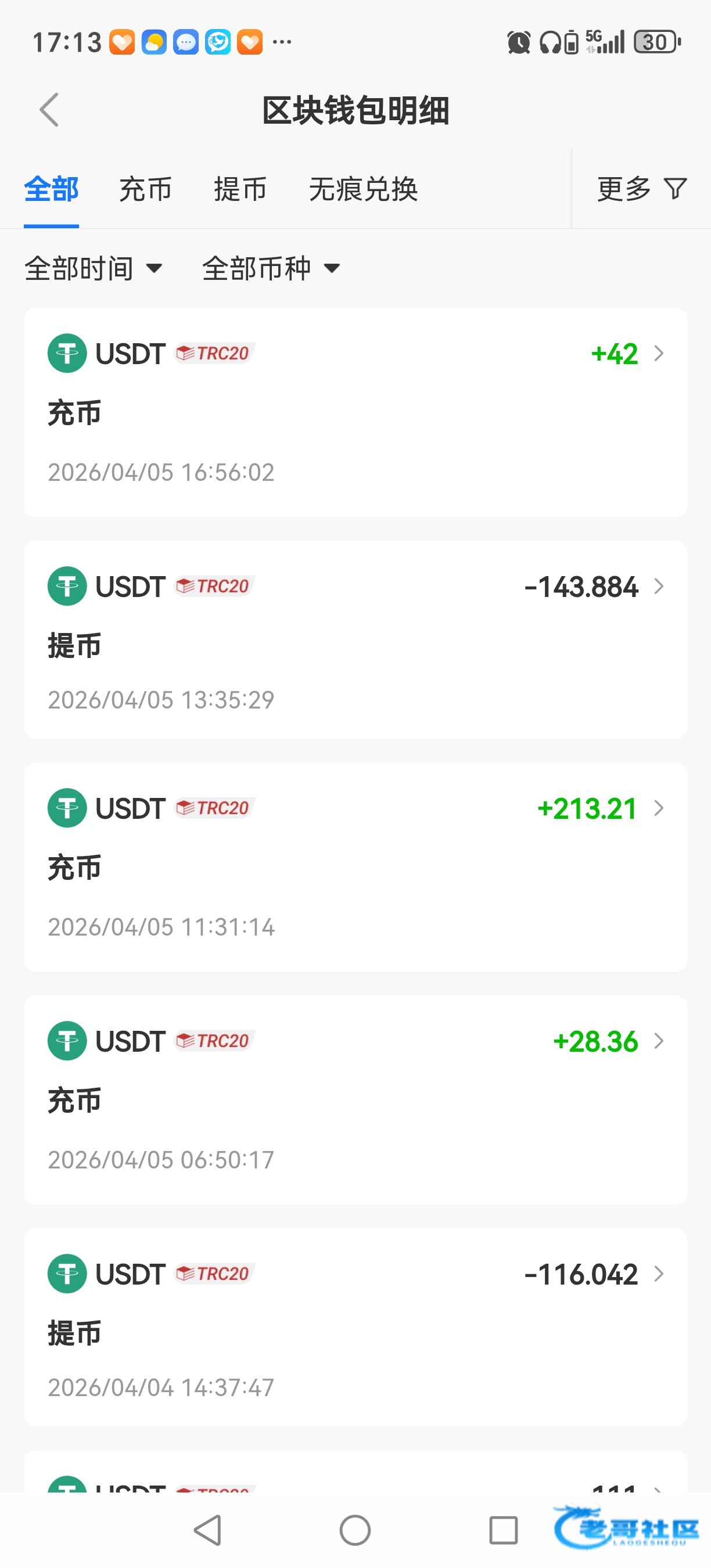Open the 更多 filter options
This screenshot has height=1568, width=711.
(641, 189)
